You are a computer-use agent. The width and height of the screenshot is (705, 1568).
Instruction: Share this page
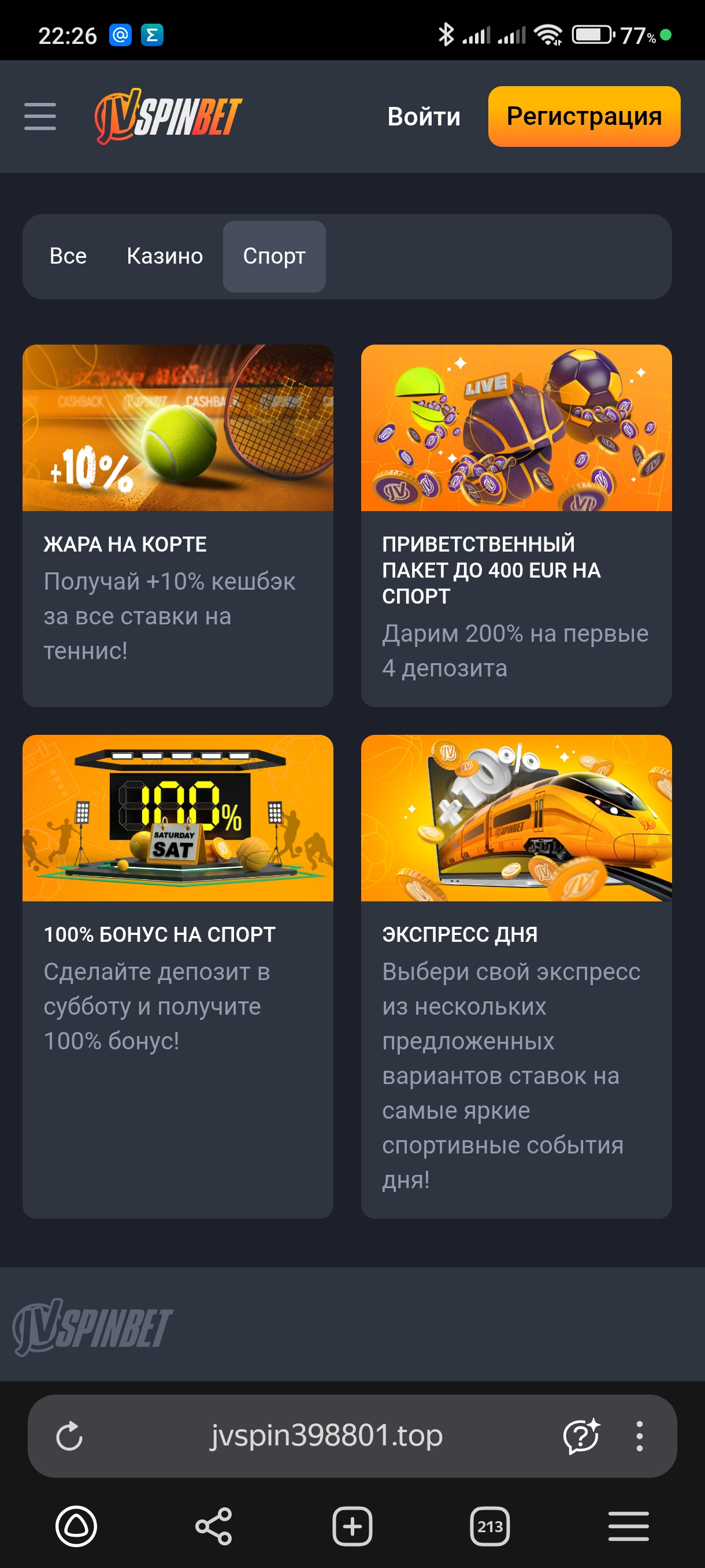pyautogui.click(x=213, y=1526)
